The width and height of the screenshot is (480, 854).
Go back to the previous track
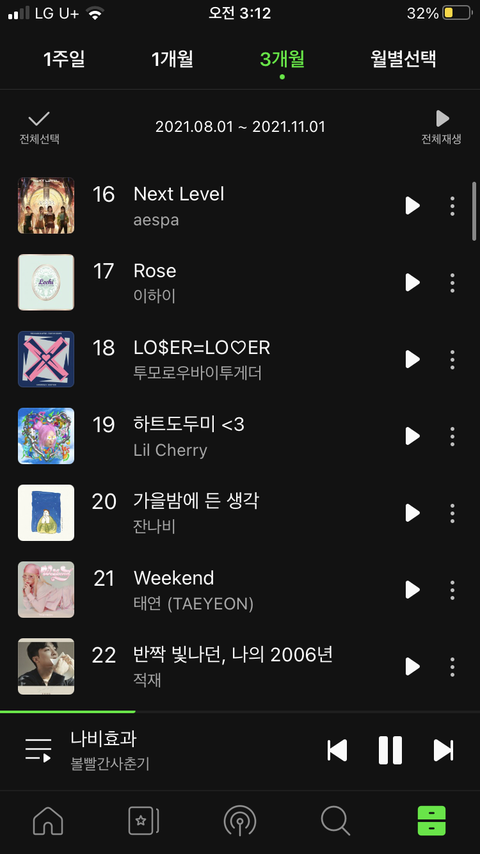(x=337, y=751)
